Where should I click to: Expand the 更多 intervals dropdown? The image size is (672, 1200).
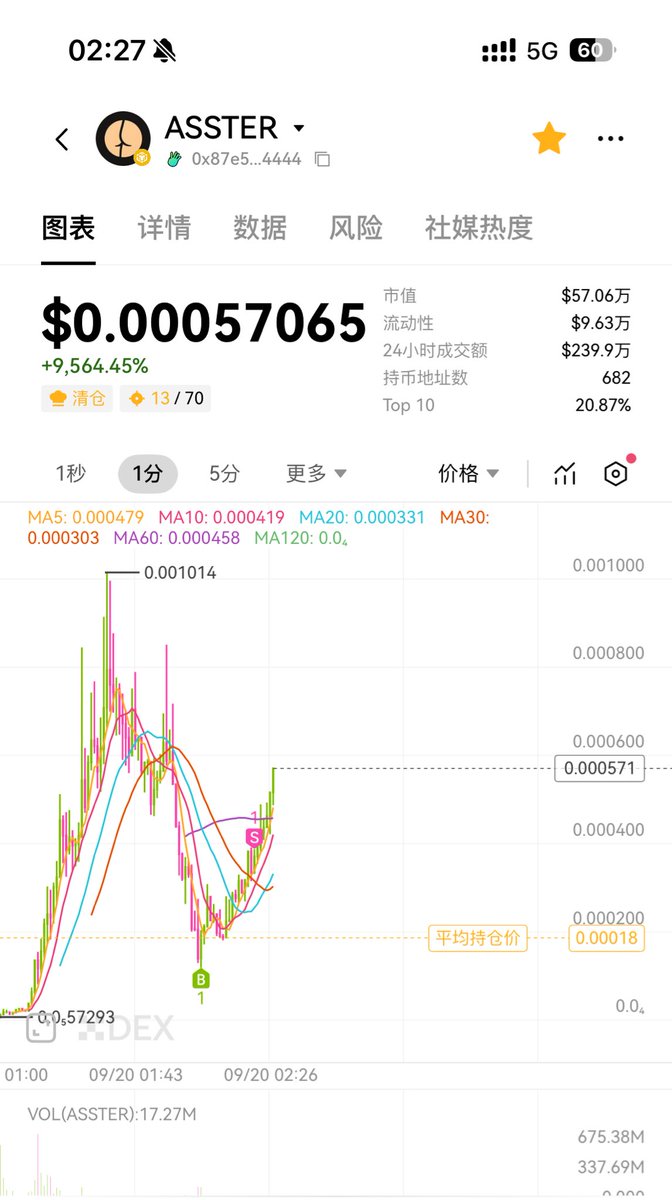[x=316, y=474]
